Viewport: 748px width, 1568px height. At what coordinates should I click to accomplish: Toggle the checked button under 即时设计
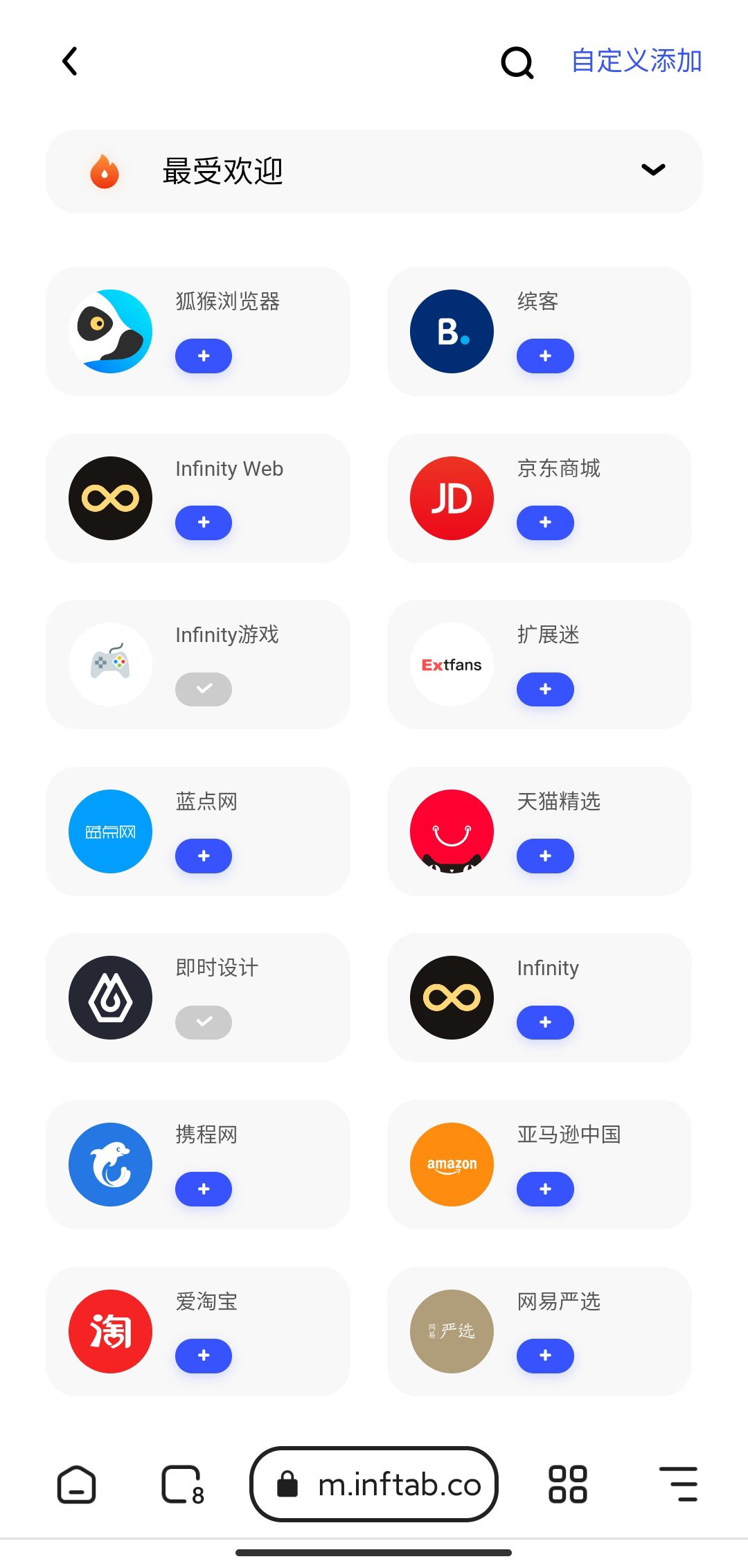click(204, 1022)
